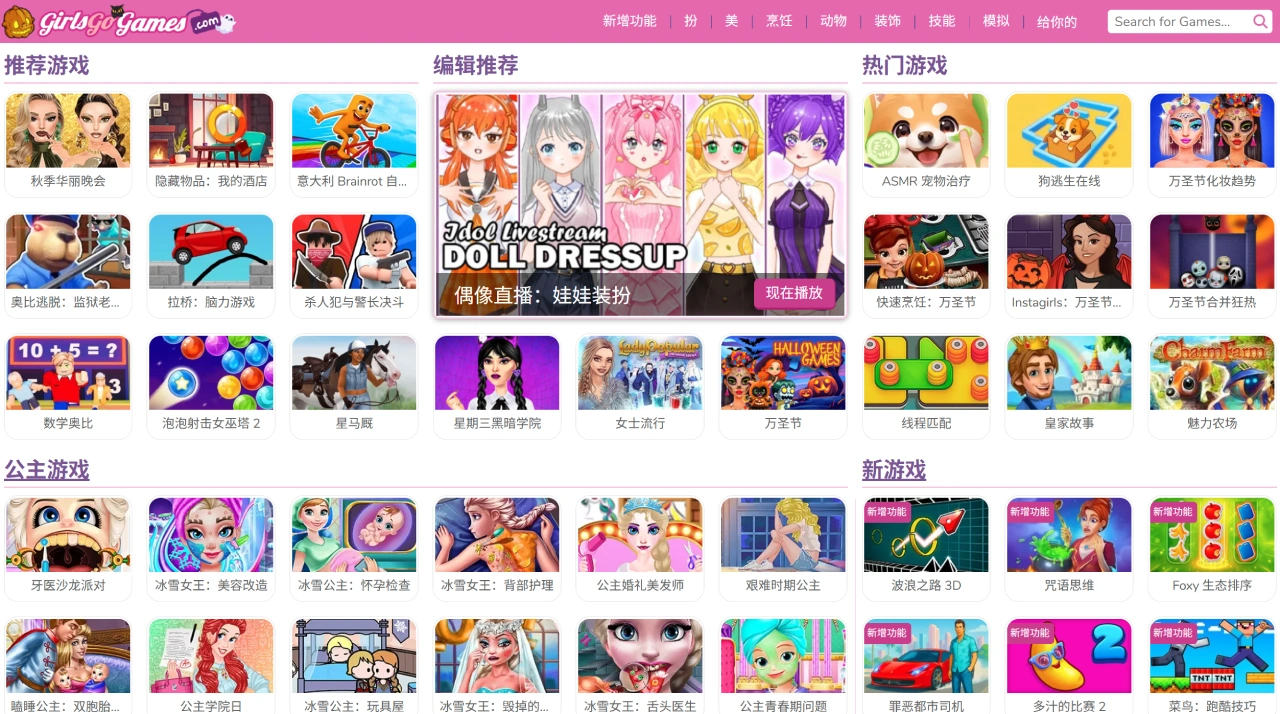Tap the 现在播放 button on the banner

[794, 293]
